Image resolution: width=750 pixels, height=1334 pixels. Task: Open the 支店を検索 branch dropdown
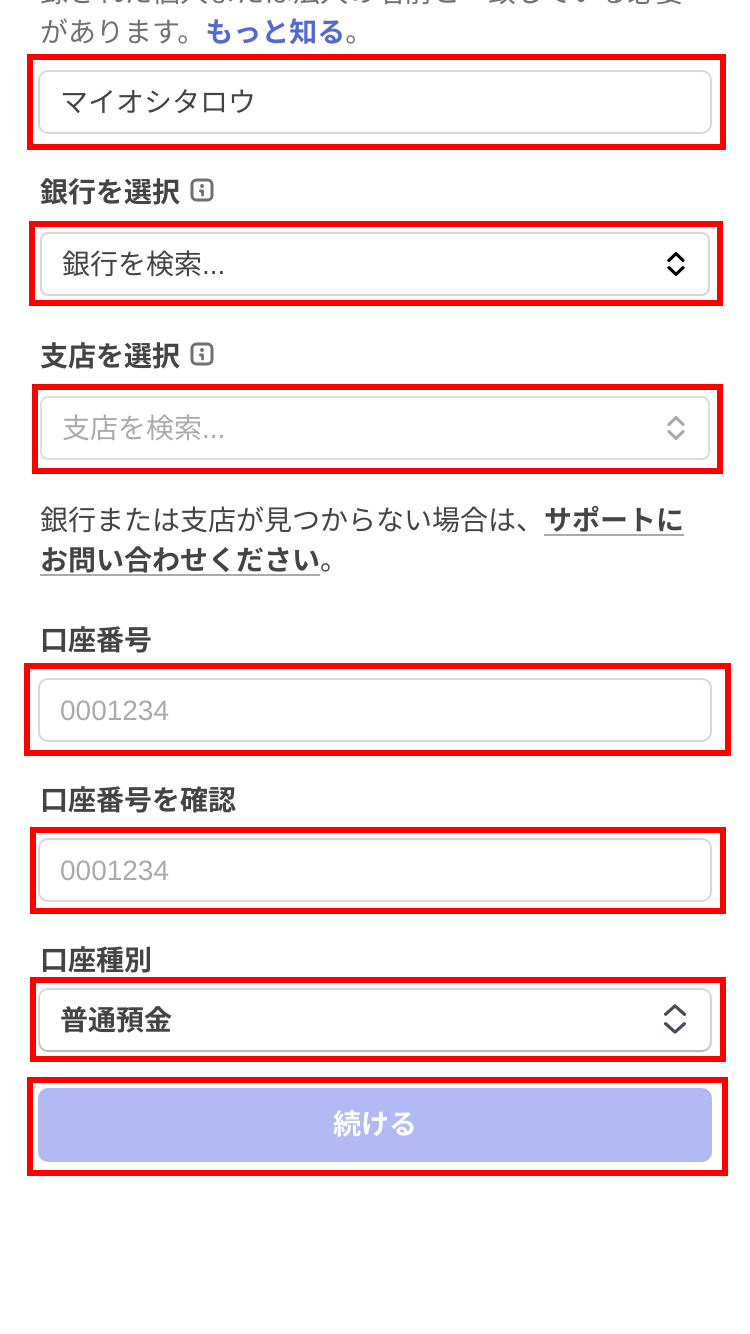click(375, 428)
